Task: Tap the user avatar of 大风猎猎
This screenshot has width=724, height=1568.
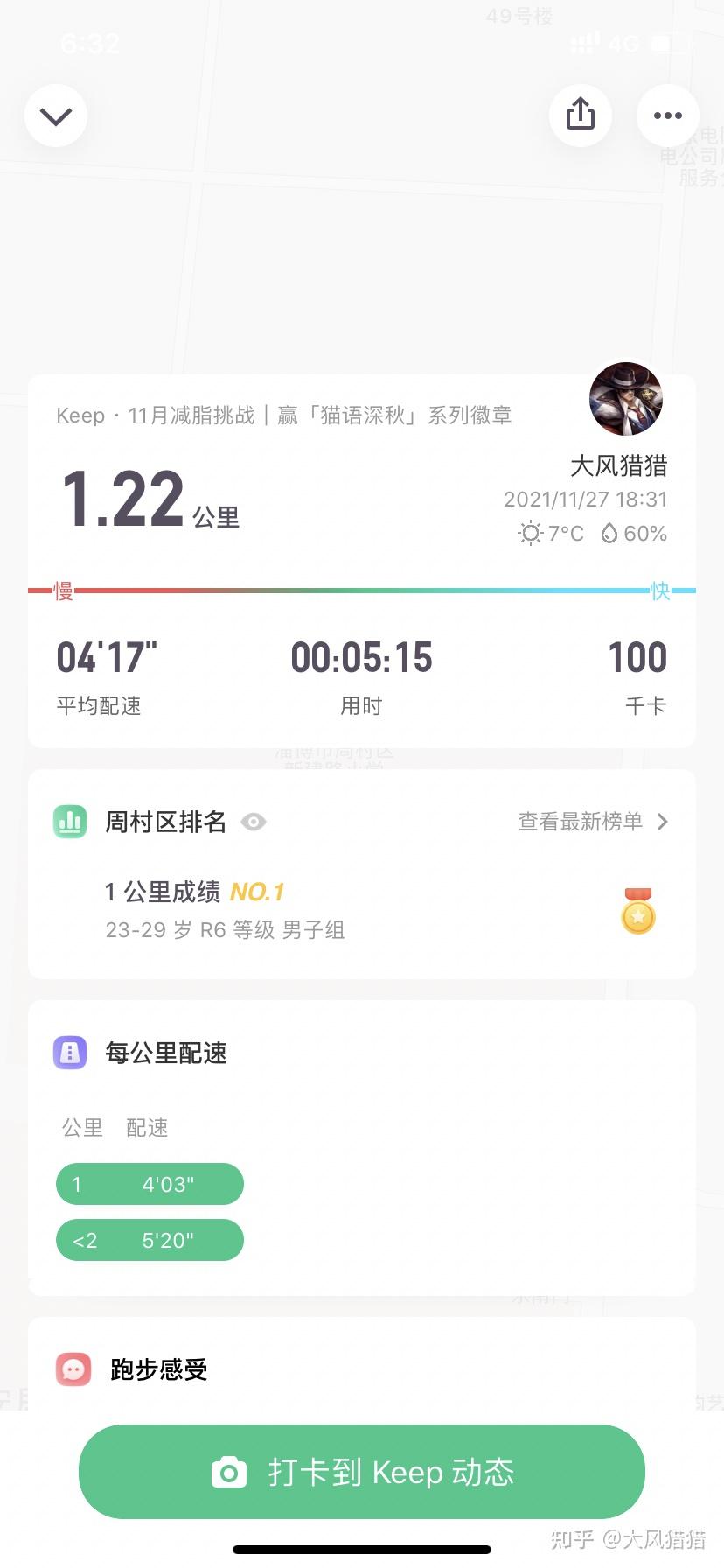Action: coord(626,399)
